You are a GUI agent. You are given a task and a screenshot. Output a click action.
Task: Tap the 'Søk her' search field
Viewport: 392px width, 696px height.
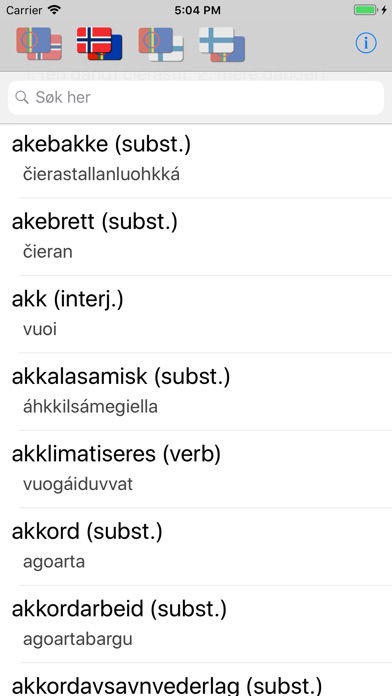(x=196, y=97)
